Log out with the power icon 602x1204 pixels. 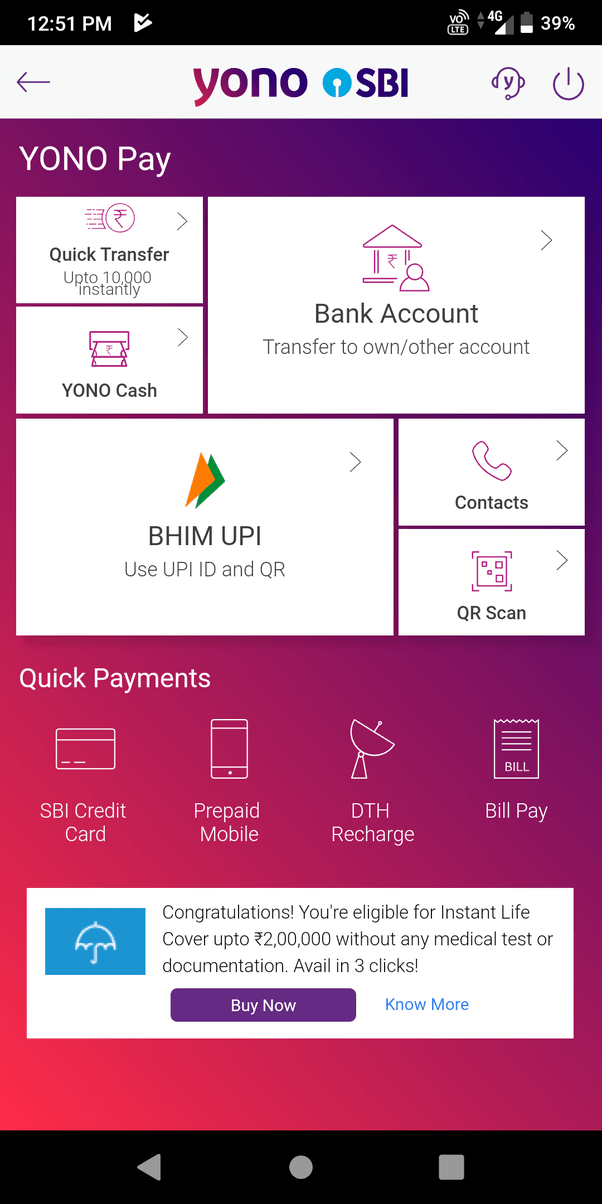(568, 83)
